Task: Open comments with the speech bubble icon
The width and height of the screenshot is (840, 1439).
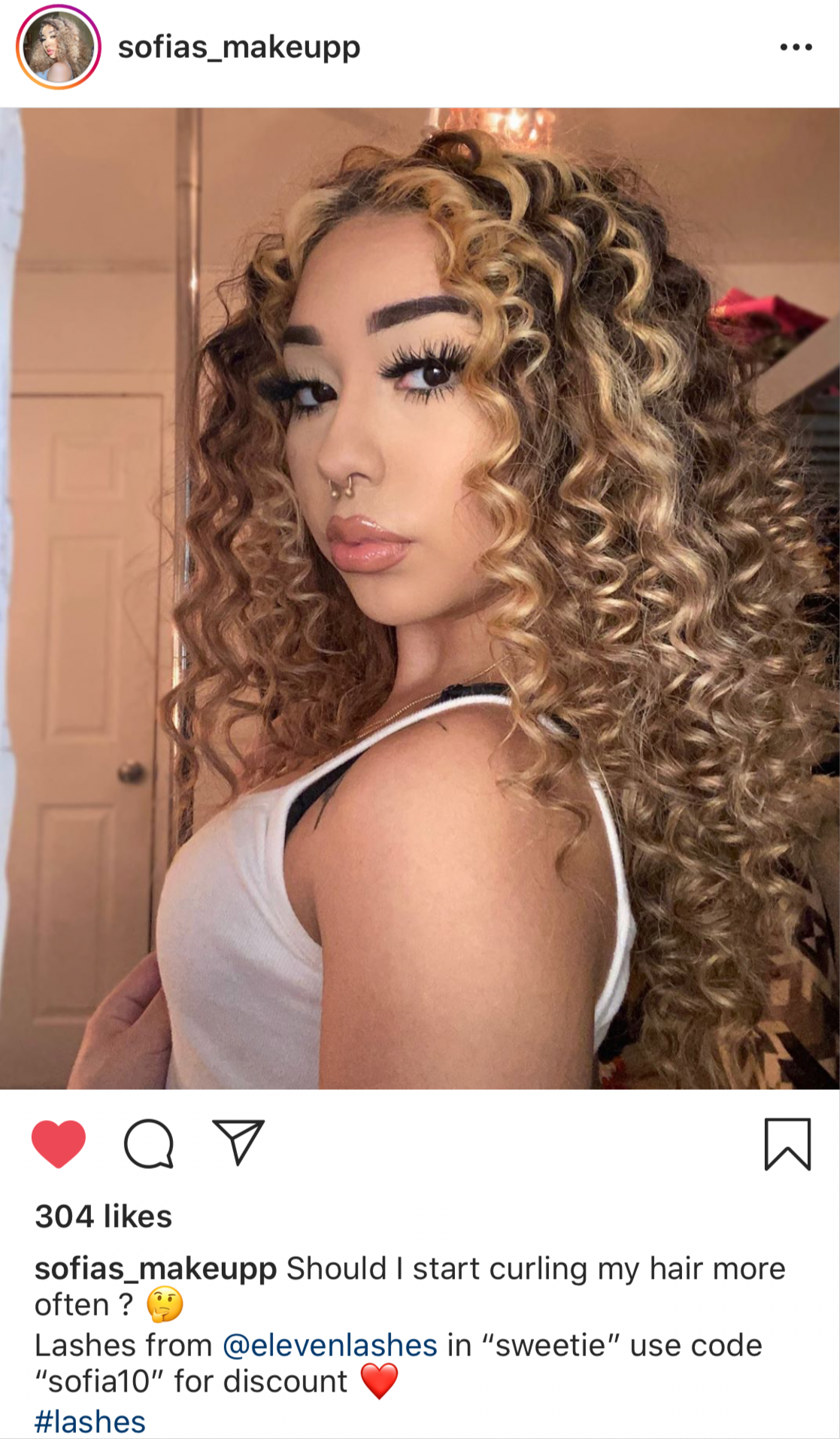Action: pos(149,1143)
